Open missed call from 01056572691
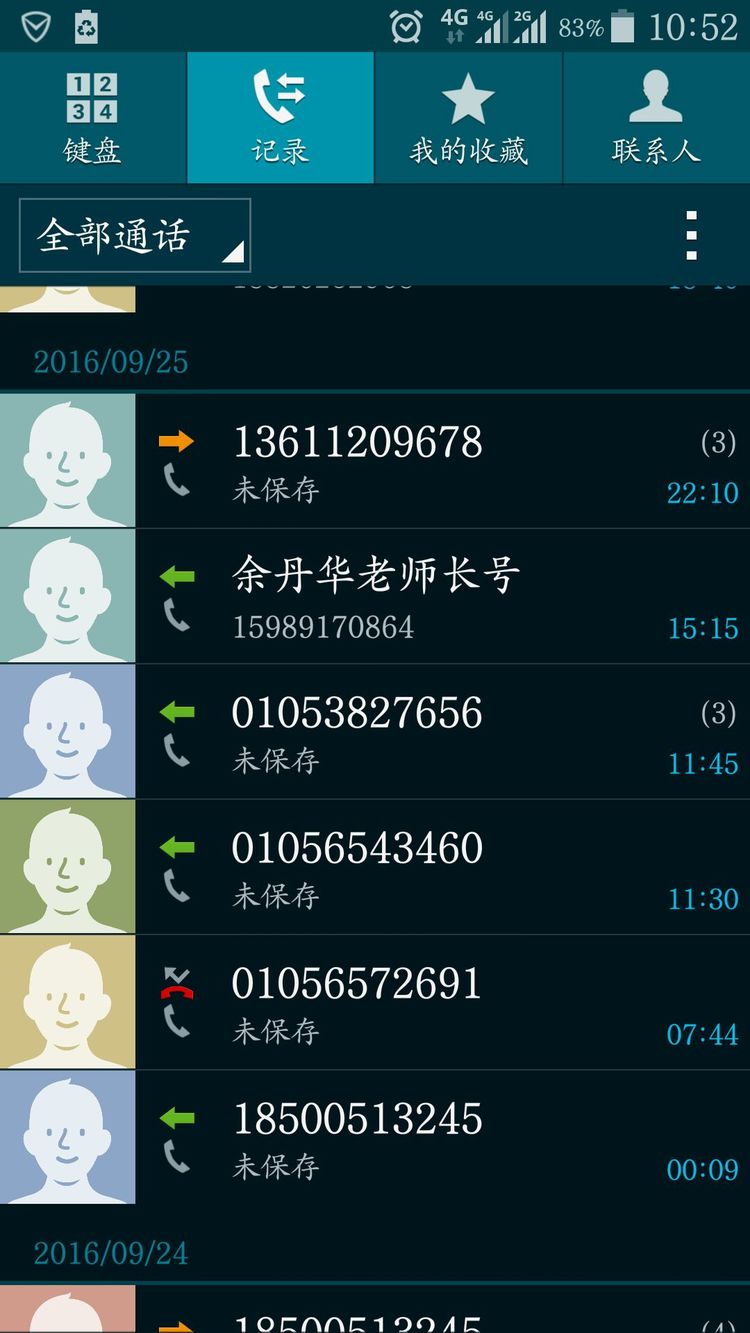 coord(440,1003)
